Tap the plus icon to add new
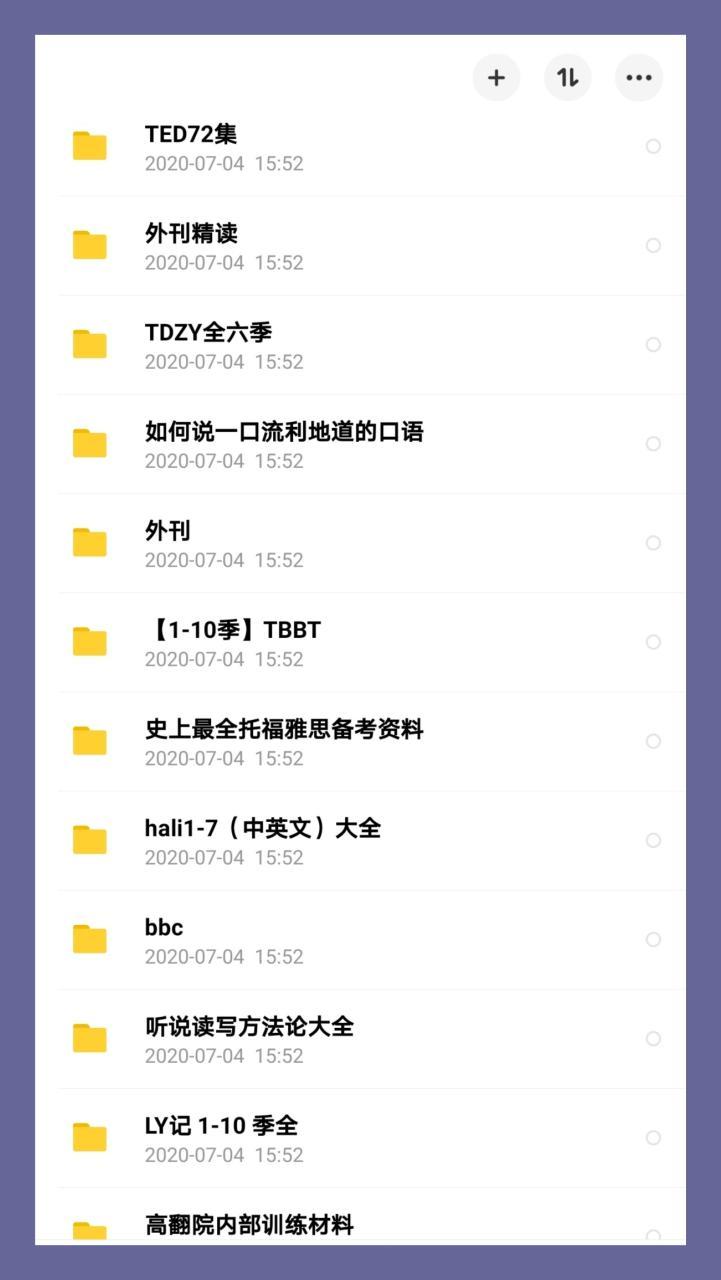The image size is (721, 1280). [x=496, y=78]
